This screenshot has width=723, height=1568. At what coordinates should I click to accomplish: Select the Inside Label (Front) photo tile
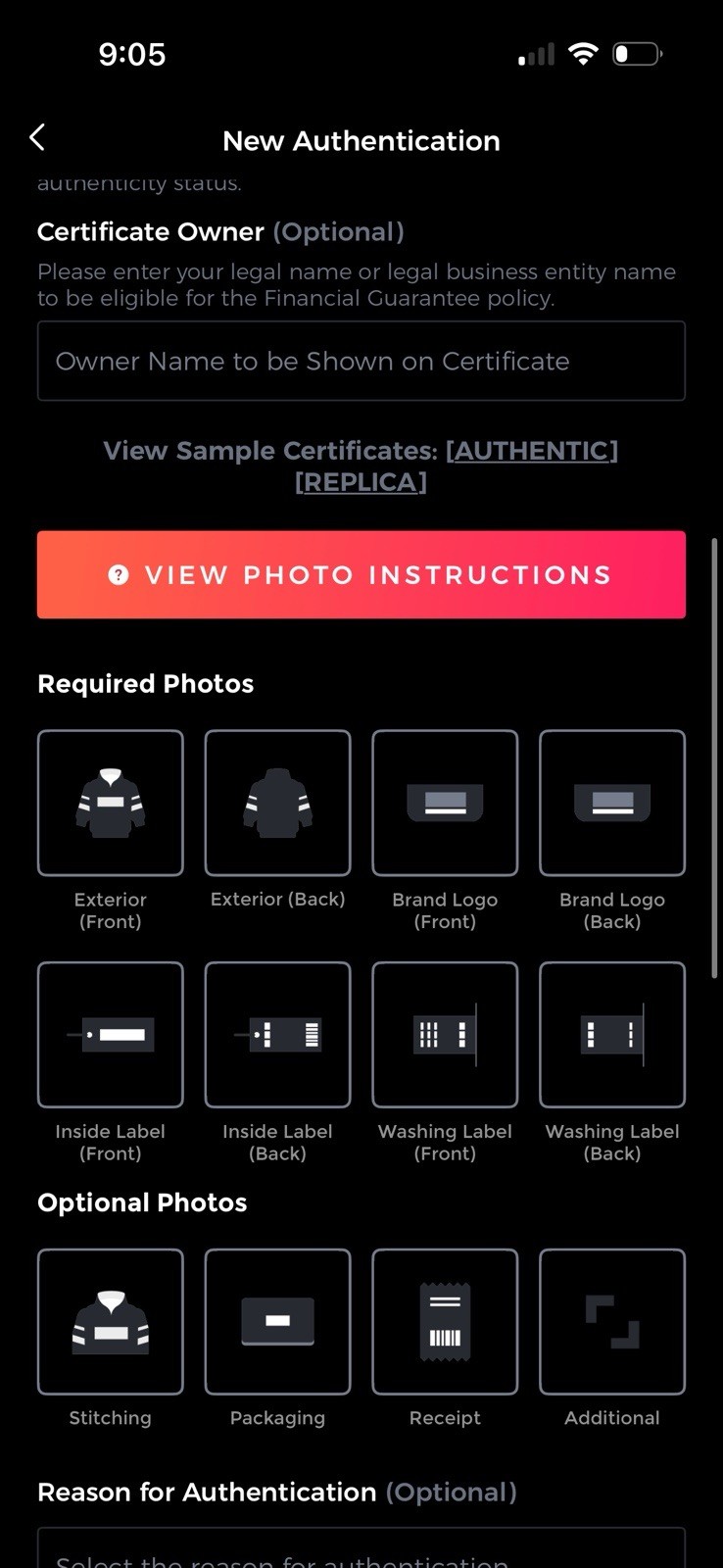(110, 1034)
